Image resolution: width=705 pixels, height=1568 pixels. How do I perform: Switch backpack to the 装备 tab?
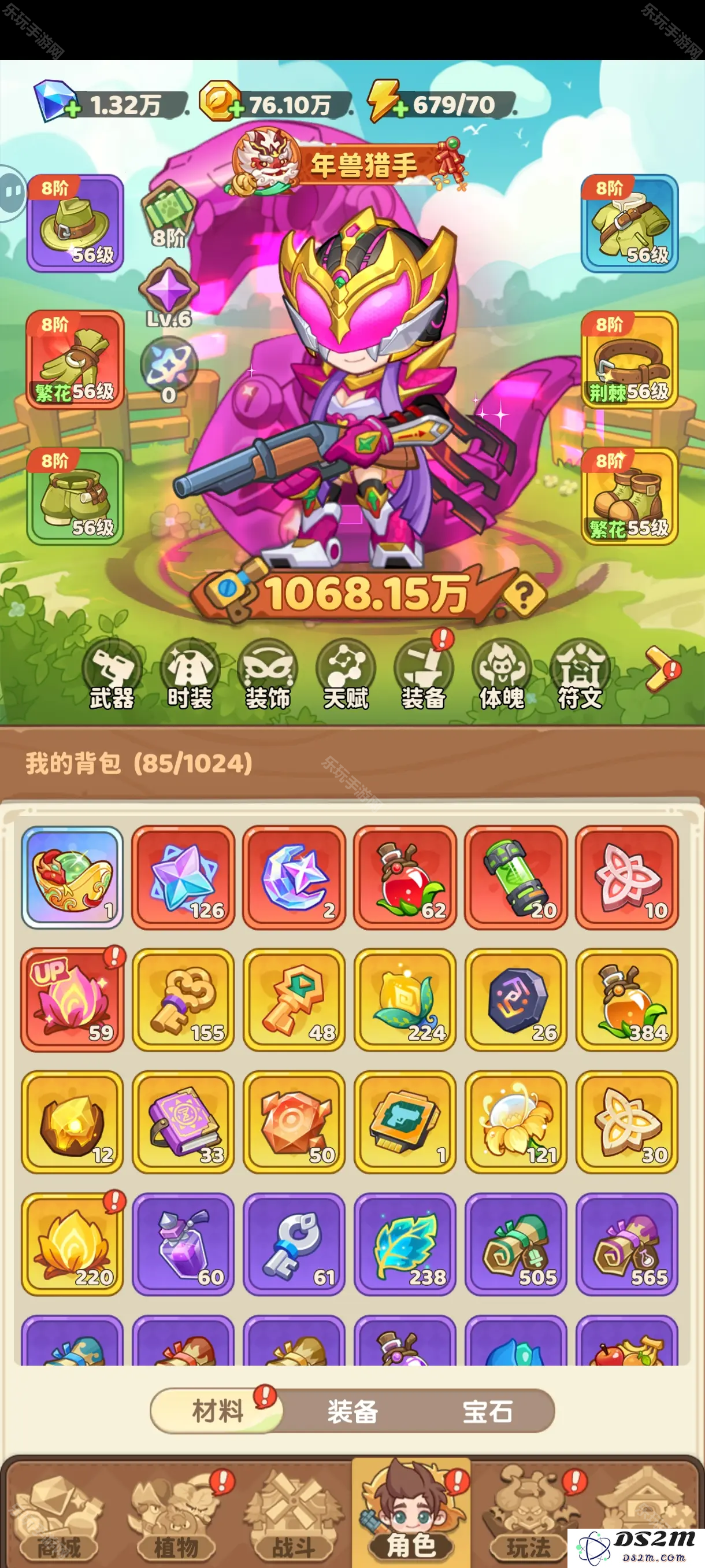(352, 1411)
